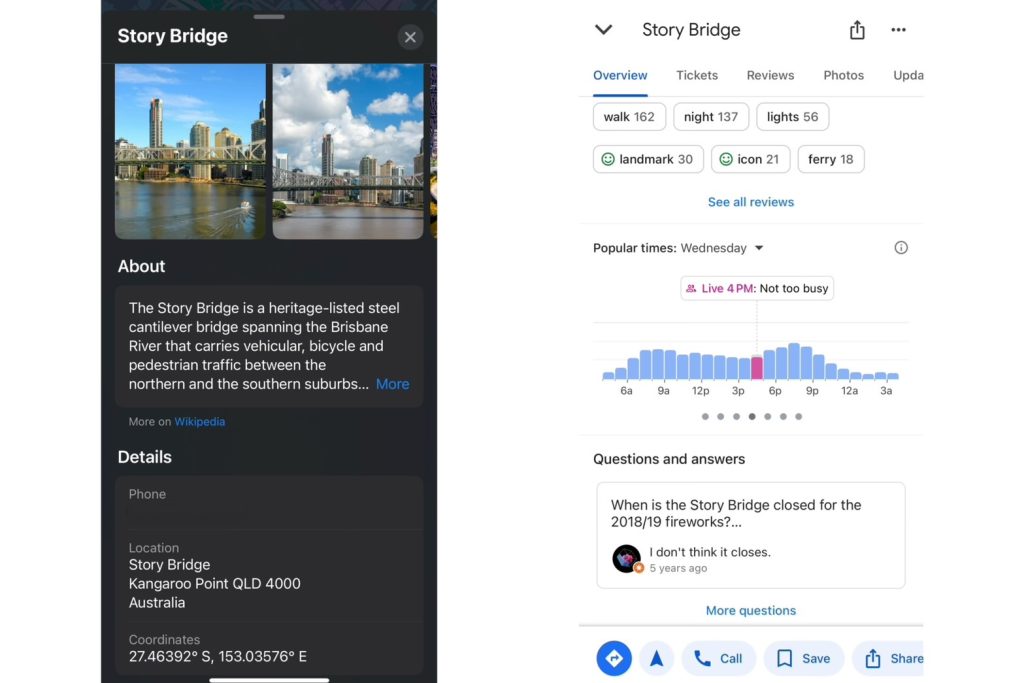The height and width of the screenshot is (683, 1024).
Task: Save Story Bridge to a list
Action: point(803,658)
